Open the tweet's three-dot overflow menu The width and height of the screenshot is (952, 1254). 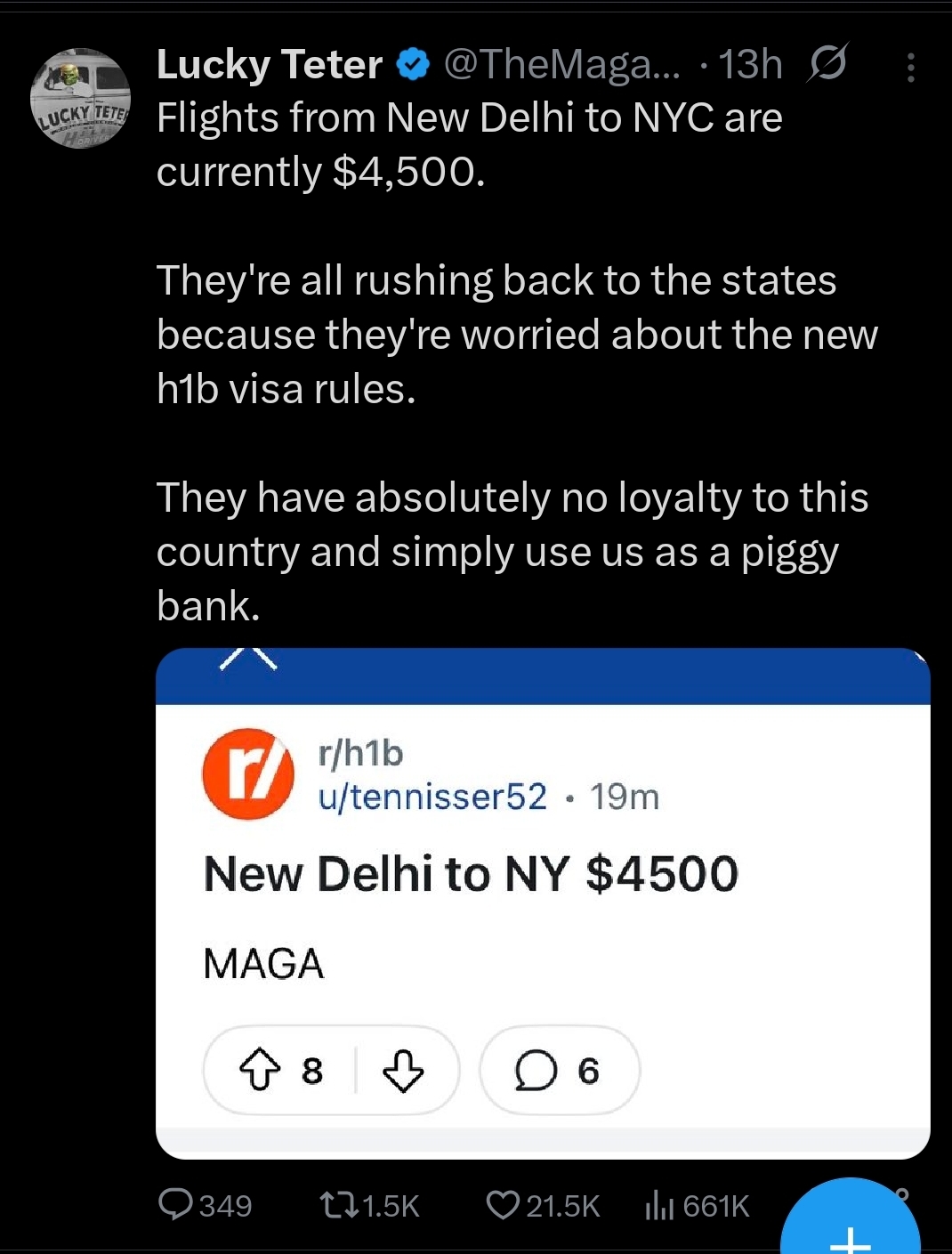(910, 68)
